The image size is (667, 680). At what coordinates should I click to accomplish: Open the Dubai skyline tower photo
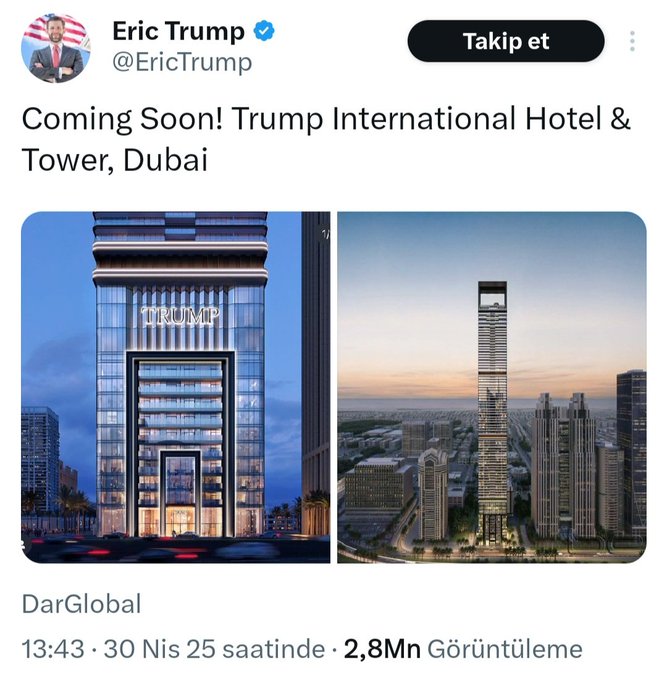click(491, 387)
